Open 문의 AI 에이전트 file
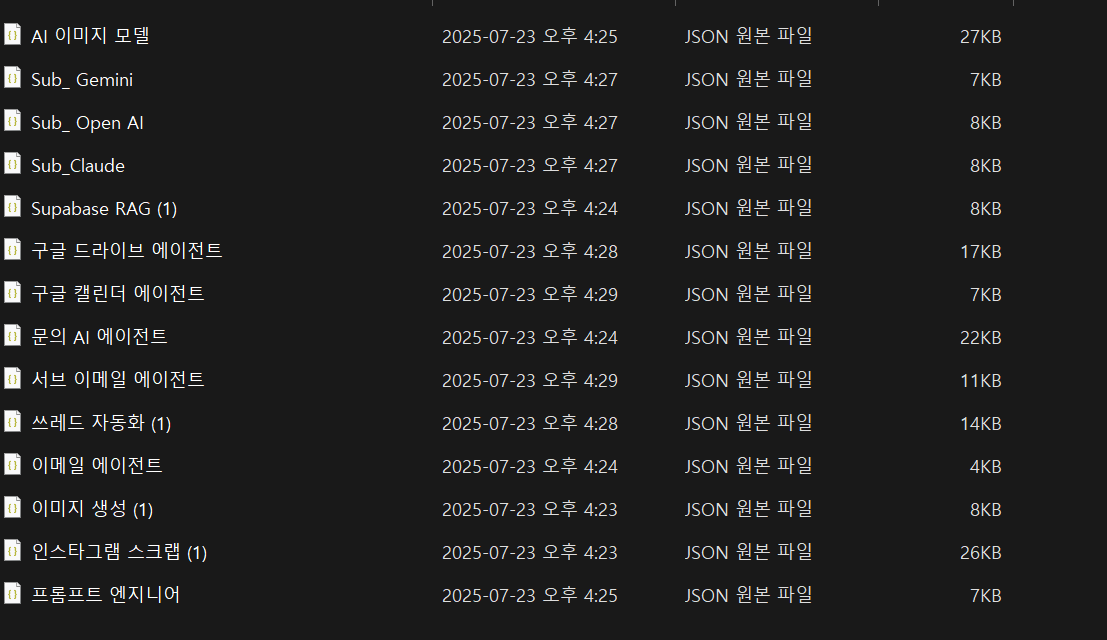The width and height of the screenshot is (1107, 640). [x=99, y=336]
